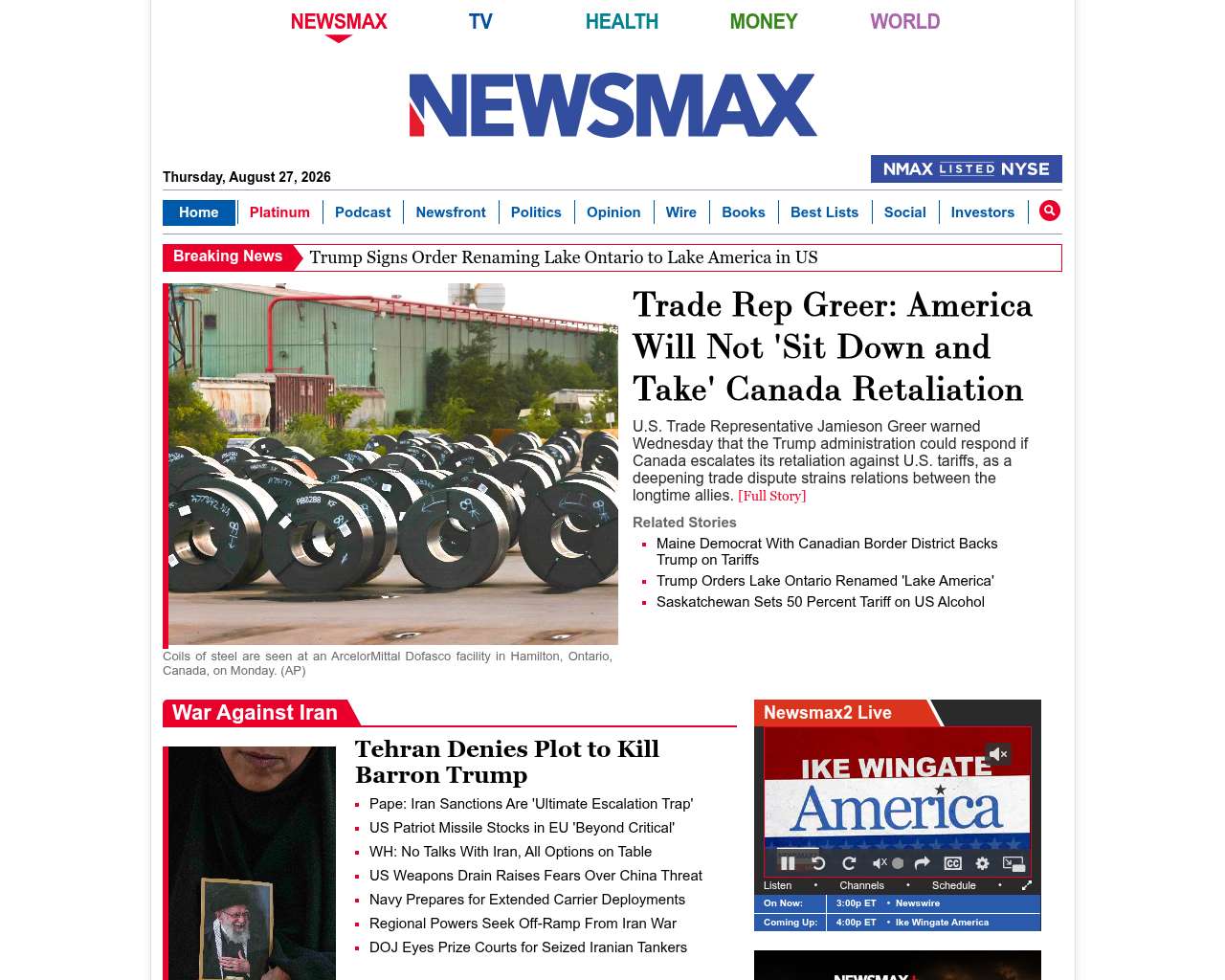This screenshot has width=1225, height=980.
Task: Open the steel coils lead photo
Action: (390, 465)
